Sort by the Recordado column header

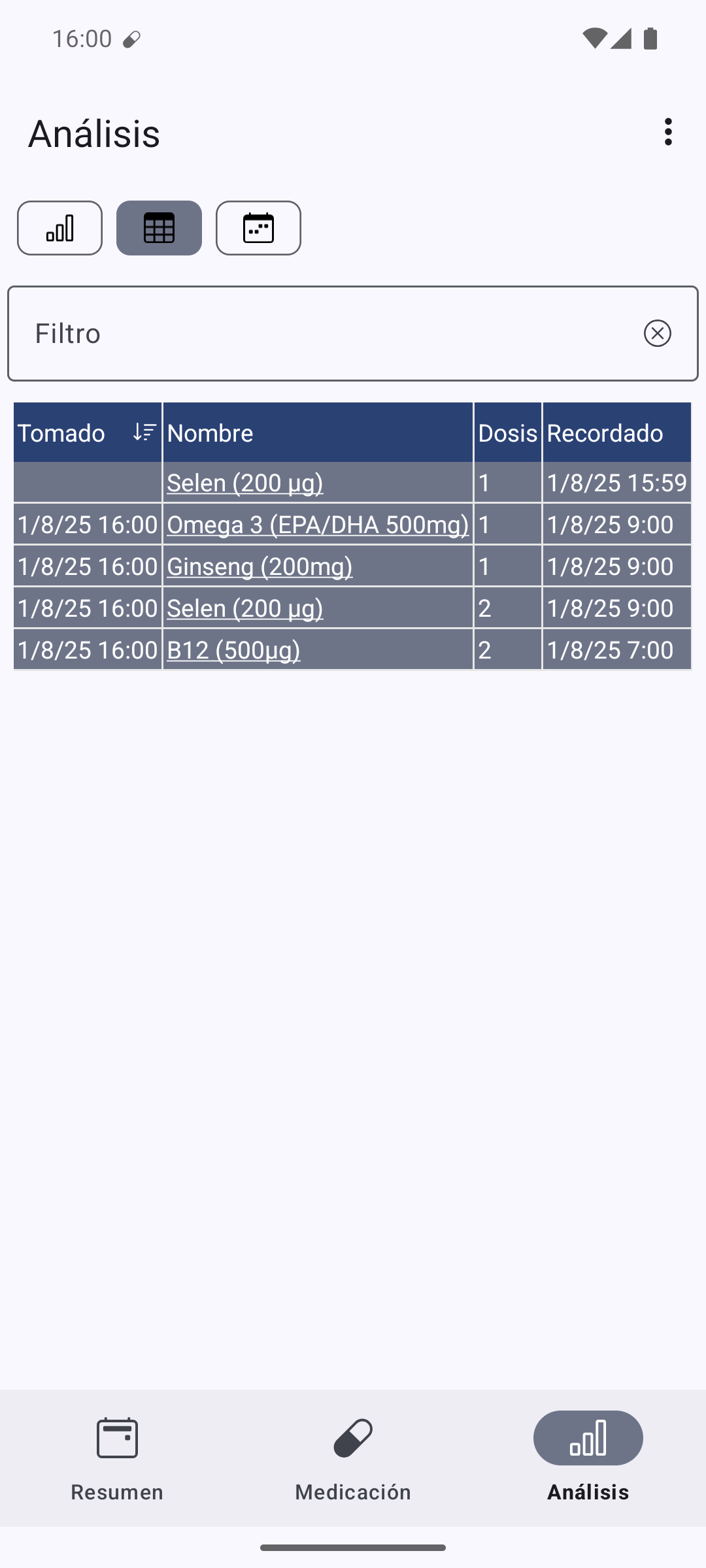click(616, 433)
